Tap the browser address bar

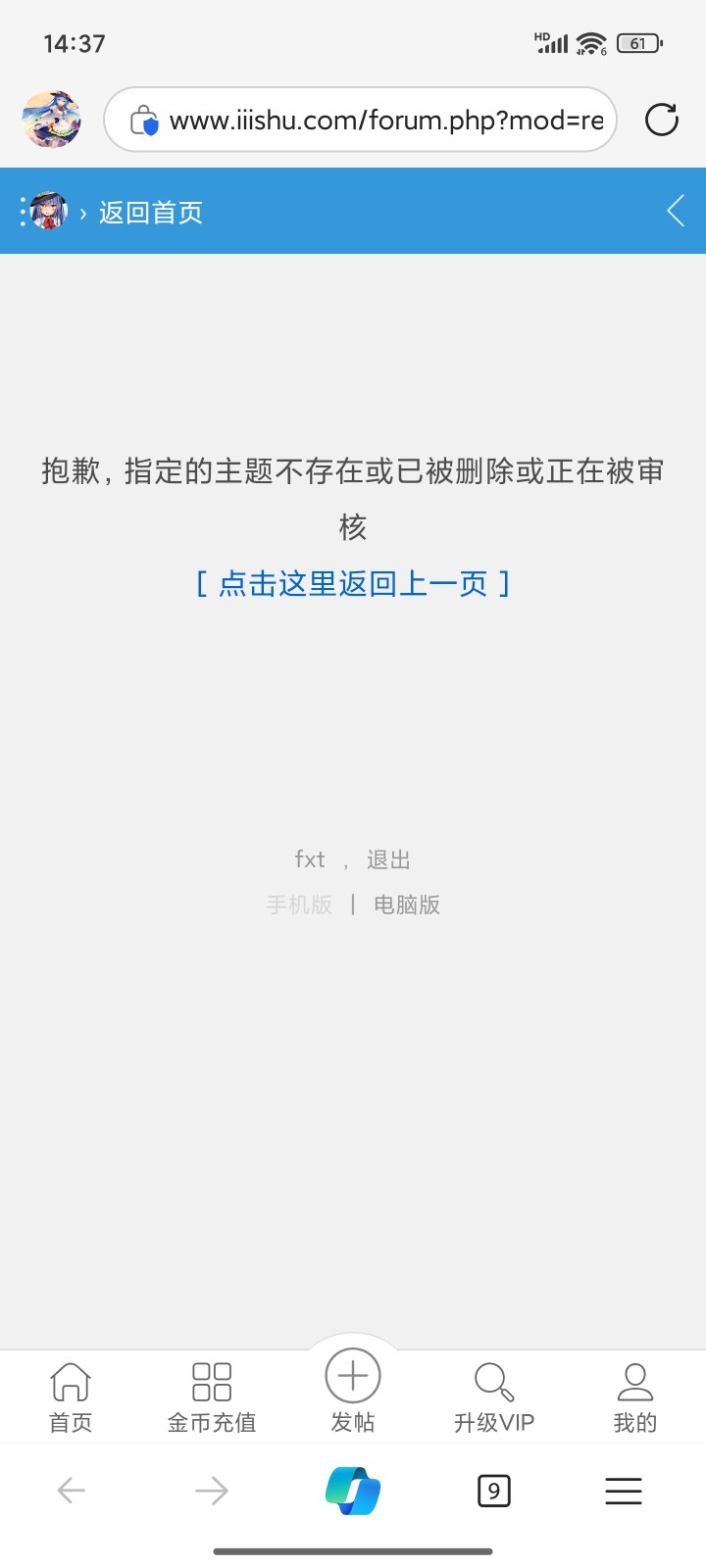(x=373, y=121)
